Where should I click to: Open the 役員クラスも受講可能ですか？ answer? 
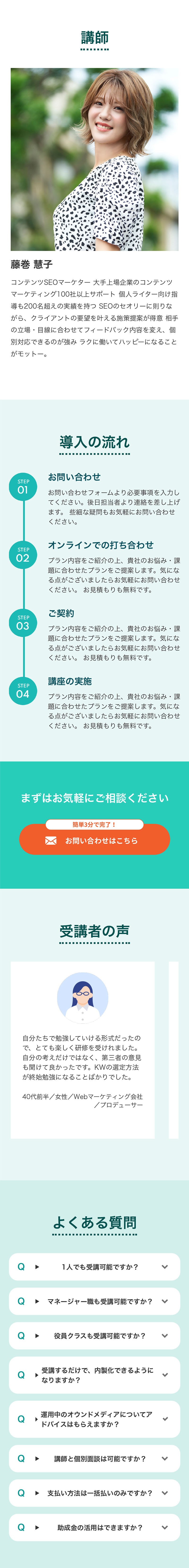tap(94, 1335)
